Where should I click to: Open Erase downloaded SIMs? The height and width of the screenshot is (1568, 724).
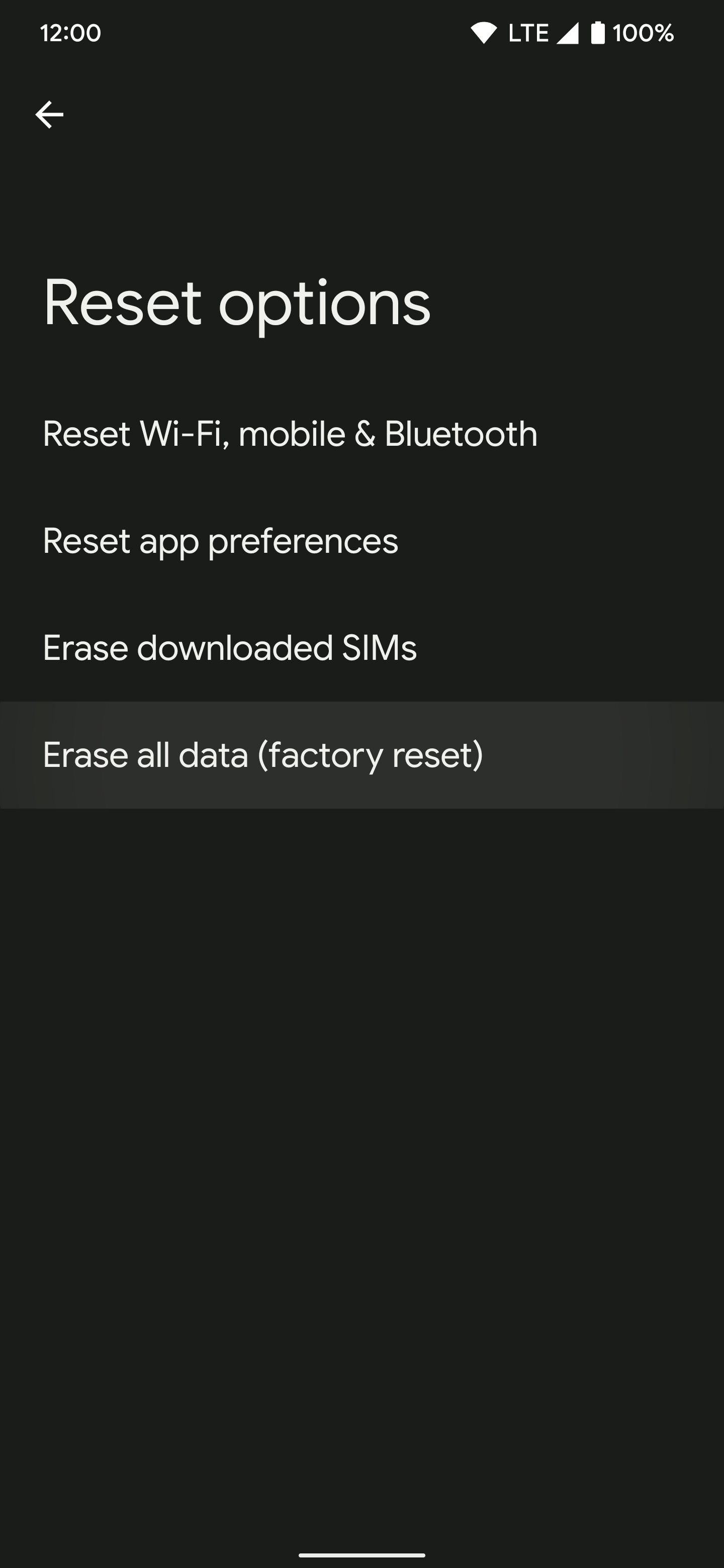(361, 648)
